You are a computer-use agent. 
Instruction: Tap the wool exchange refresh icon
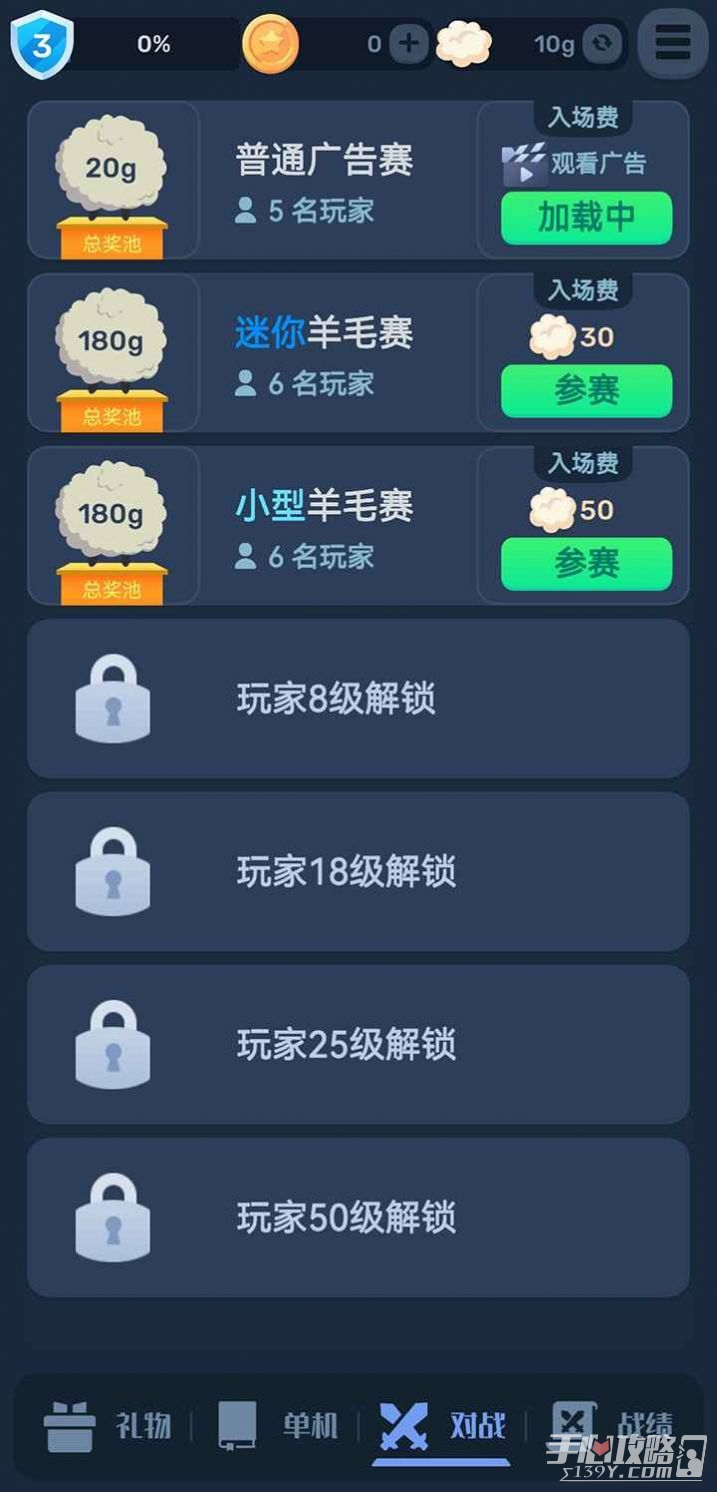click(602, 44)
